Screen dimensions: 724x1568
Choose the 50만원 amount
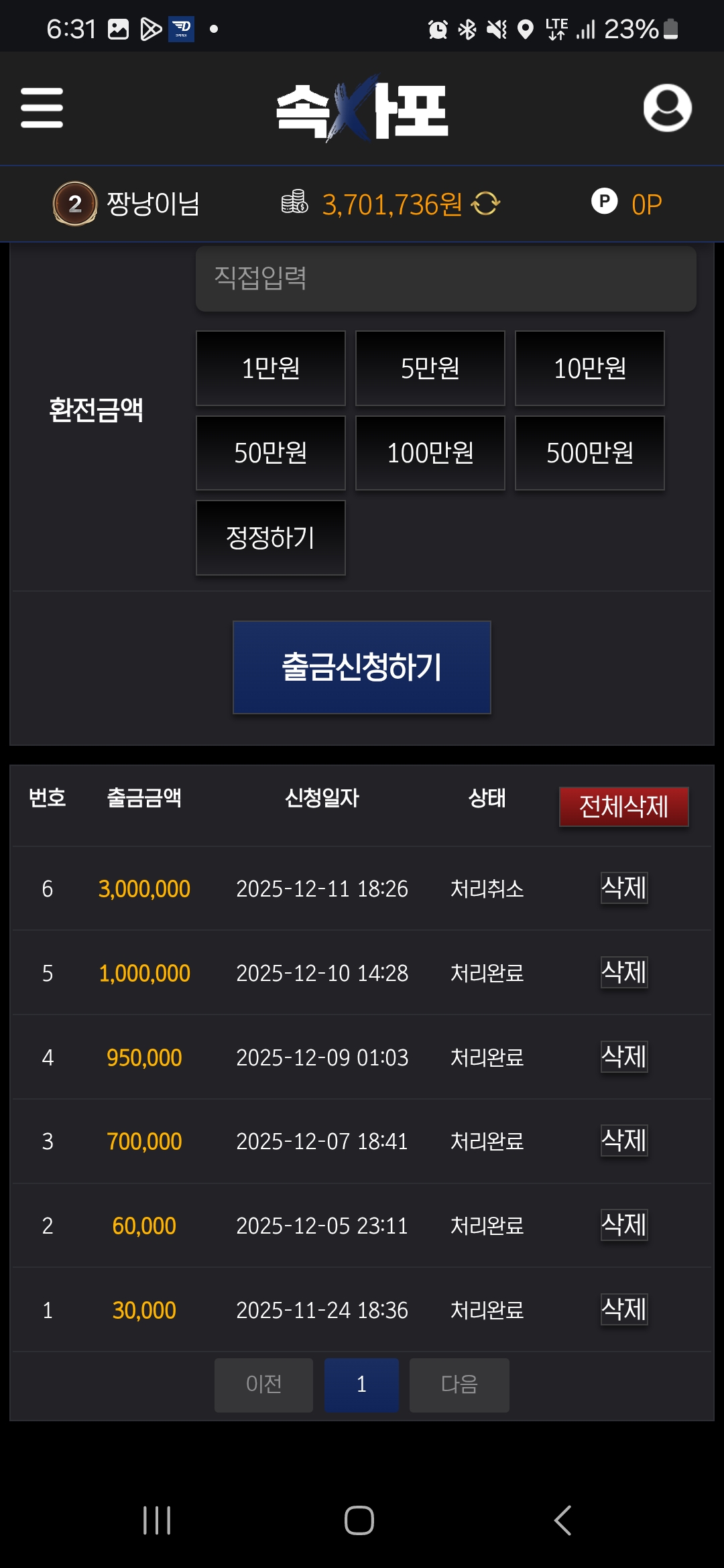pyautogui.click(x=271, y=453)
